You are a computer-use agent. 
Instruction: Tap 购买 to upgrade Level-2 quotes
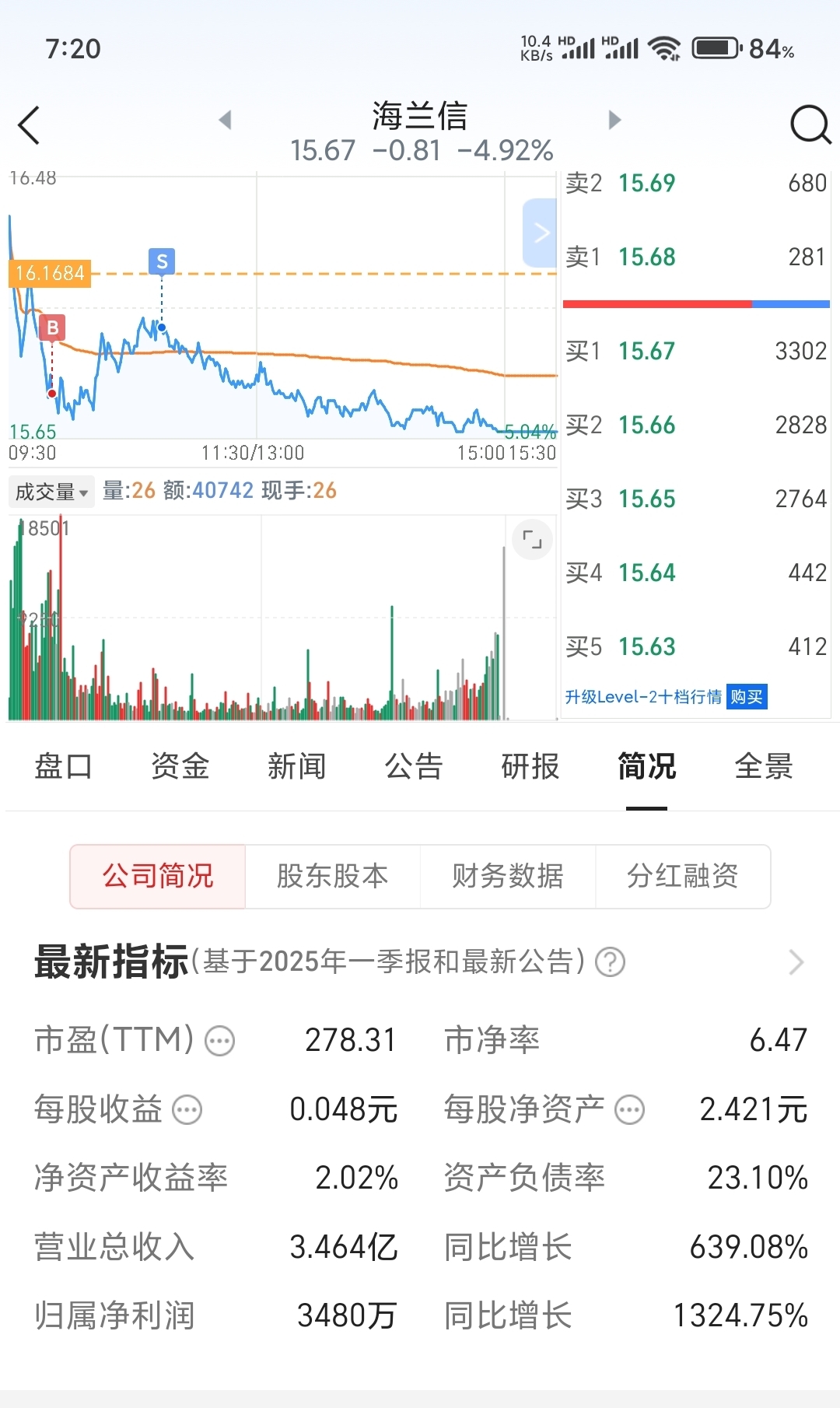click(x=747, y=696)
